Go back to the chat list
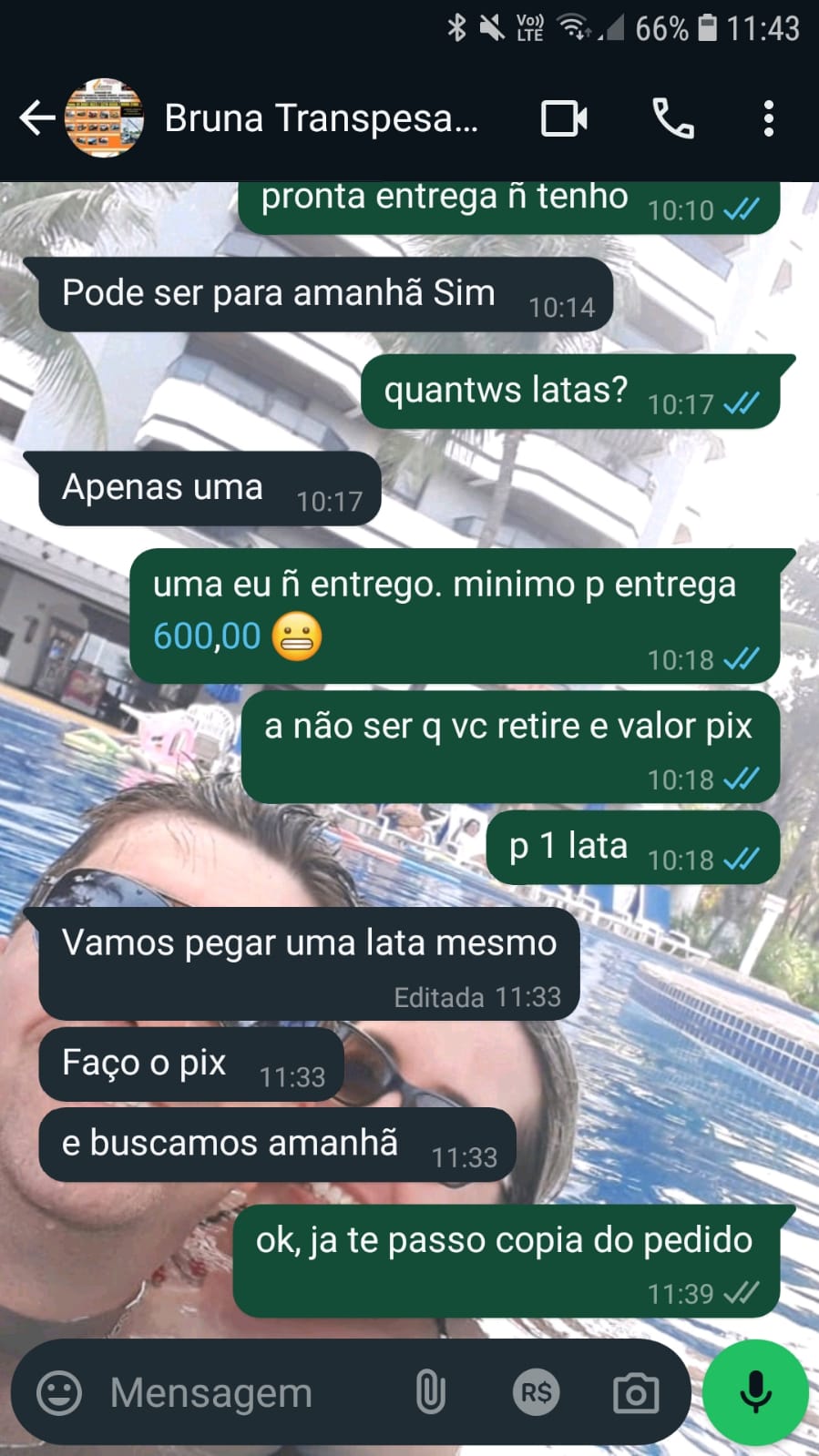The image size is (819, 1456). (x=36, y=118)
